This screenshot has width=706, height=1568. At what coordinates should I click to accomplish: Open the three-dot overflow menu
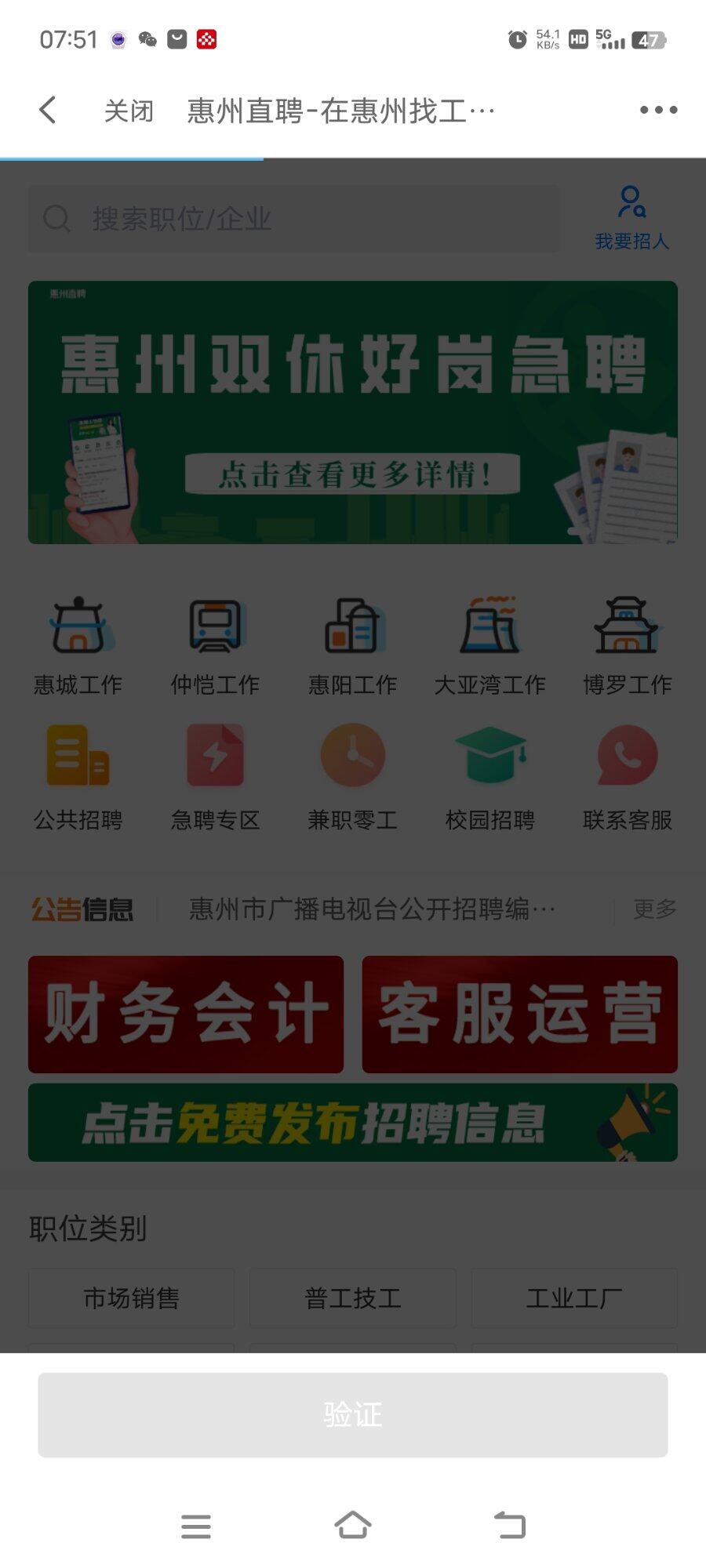pyautogui.click(x=658, y=111)
